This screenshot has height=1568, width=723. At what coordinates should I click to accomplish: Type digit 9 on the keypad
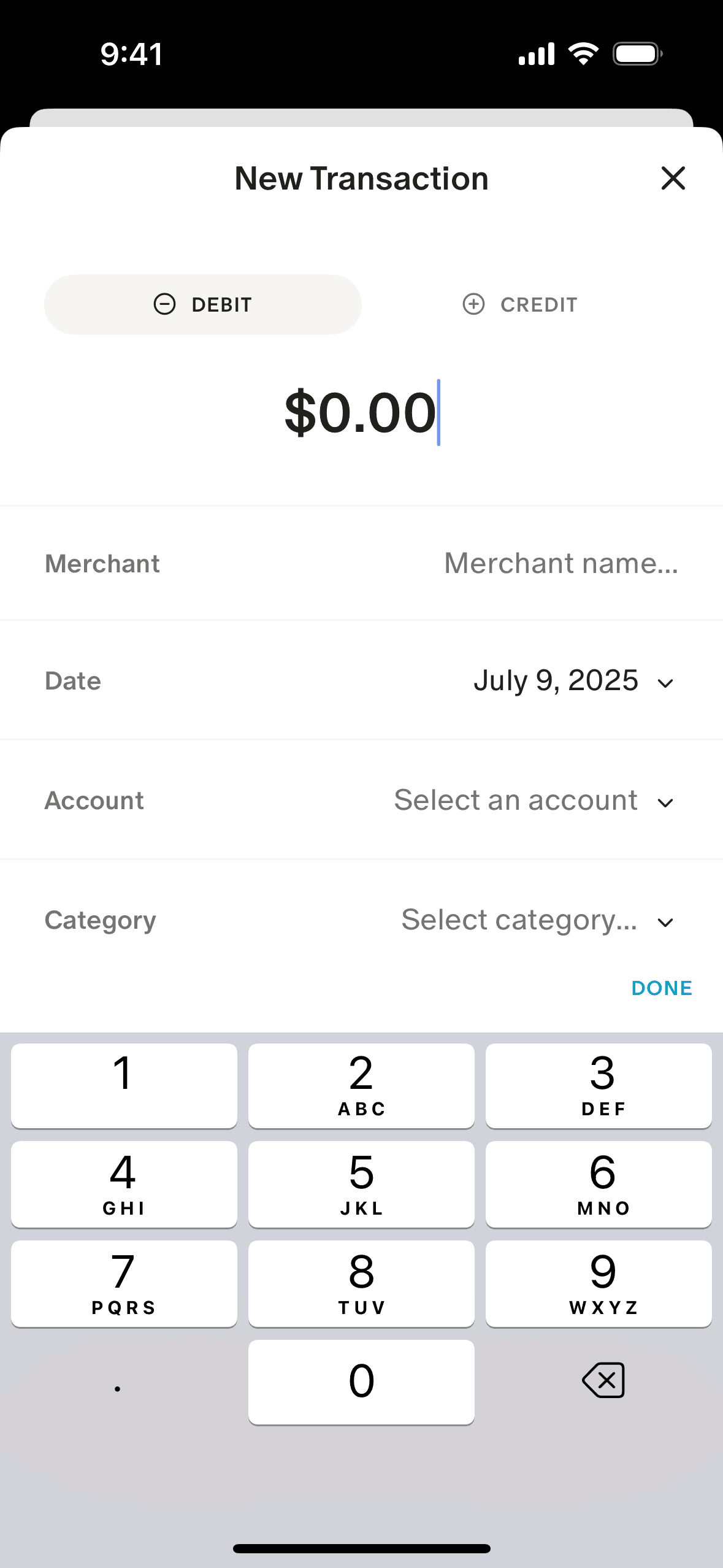[x=599, y=1283]
